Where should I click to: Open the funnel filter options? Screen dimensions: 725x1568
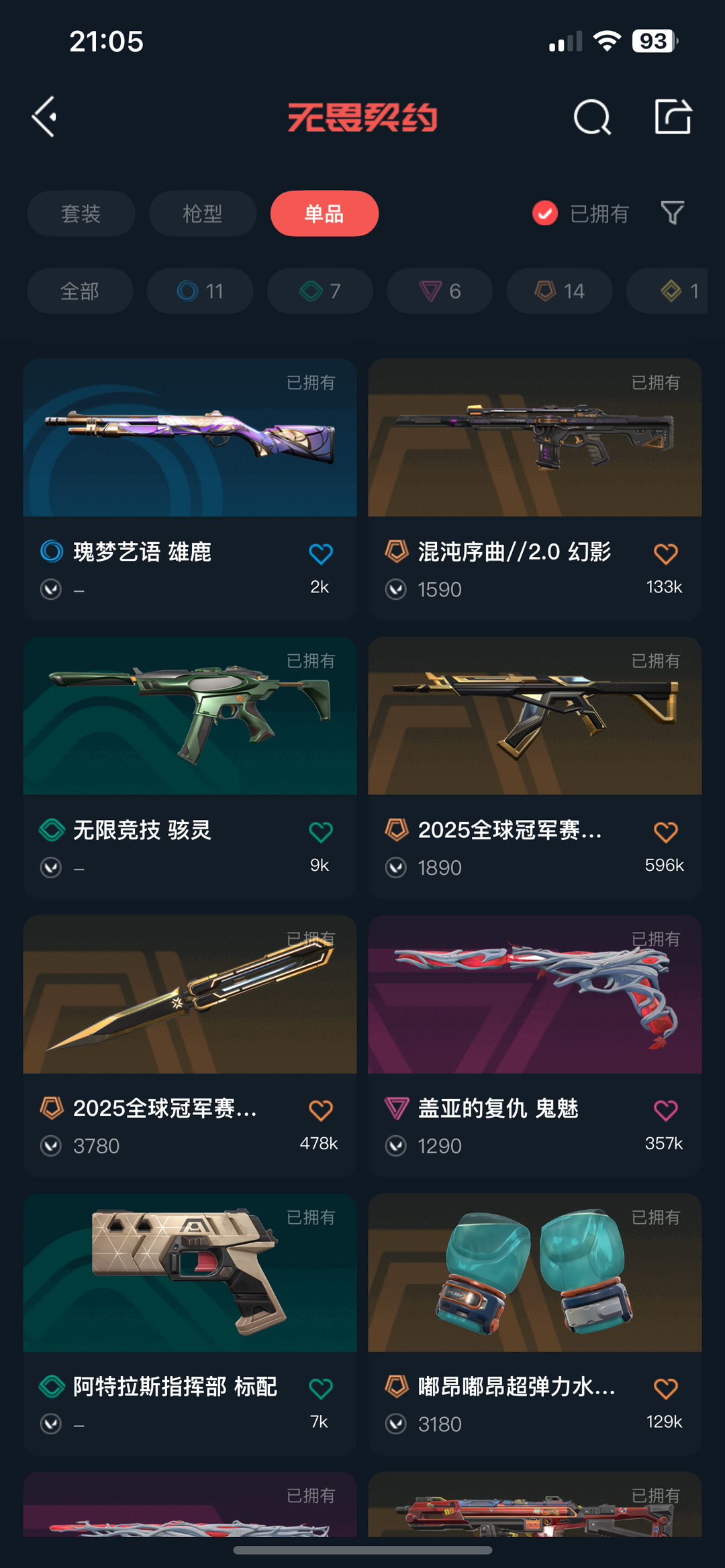click(x=672, y=213)
